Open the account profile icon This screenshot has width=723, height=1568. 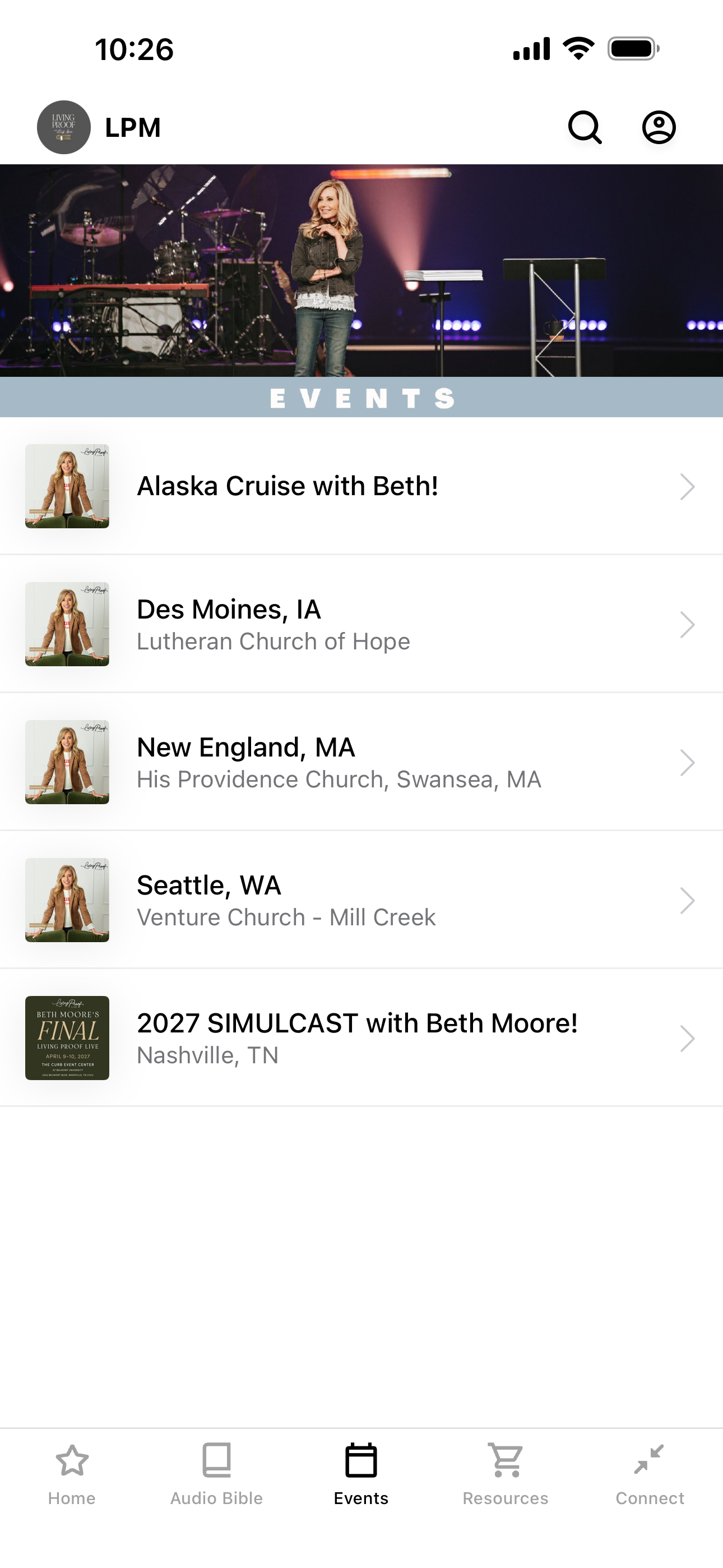point(659,127)
